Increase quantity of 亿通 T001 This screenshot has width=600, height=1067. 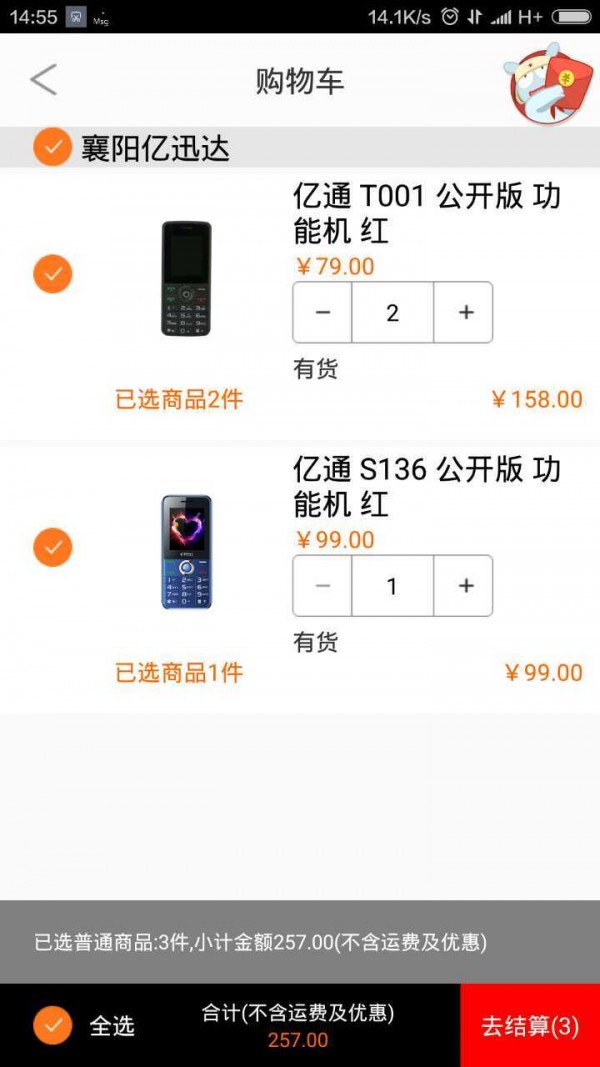tap(465, 313)
